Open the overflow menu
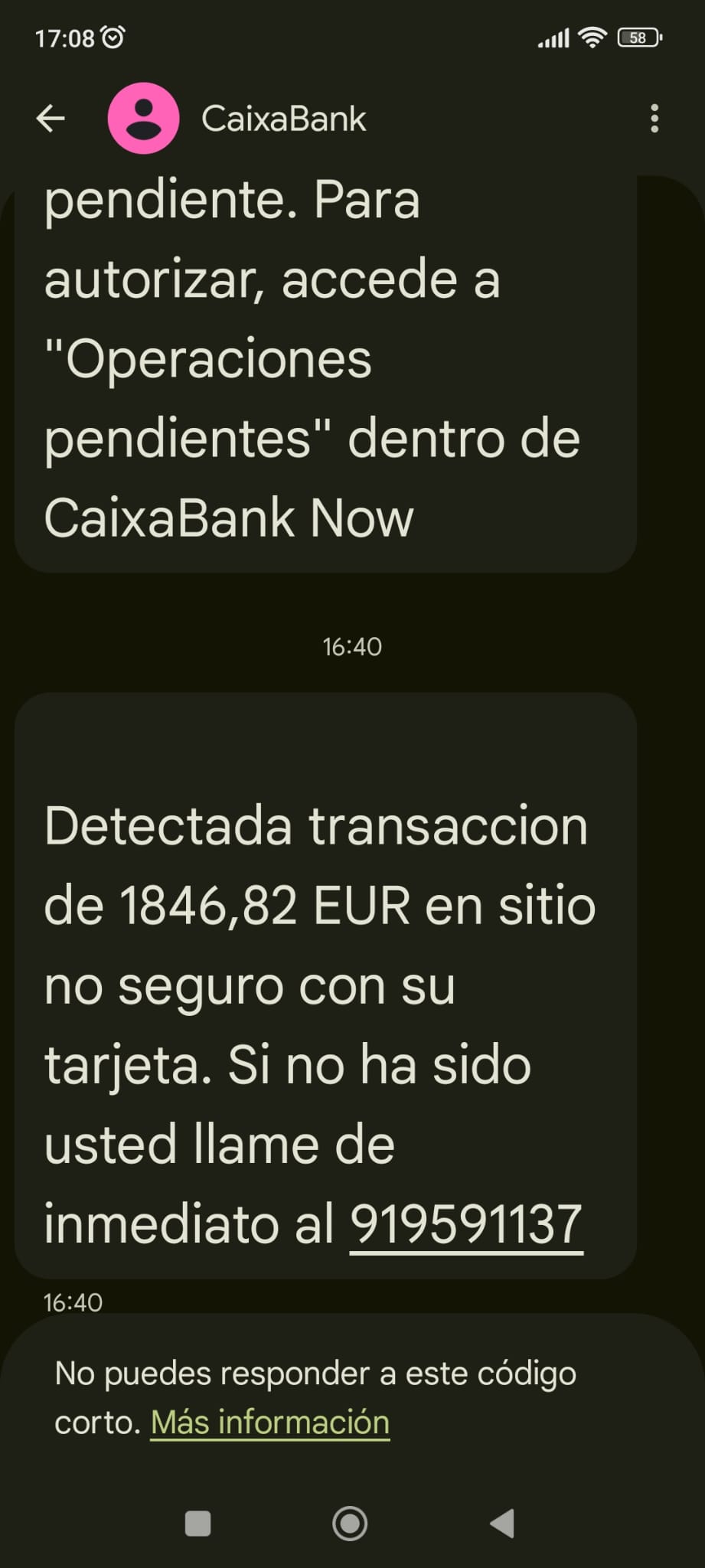This screenshot has width=705, height=1568. 654,119
